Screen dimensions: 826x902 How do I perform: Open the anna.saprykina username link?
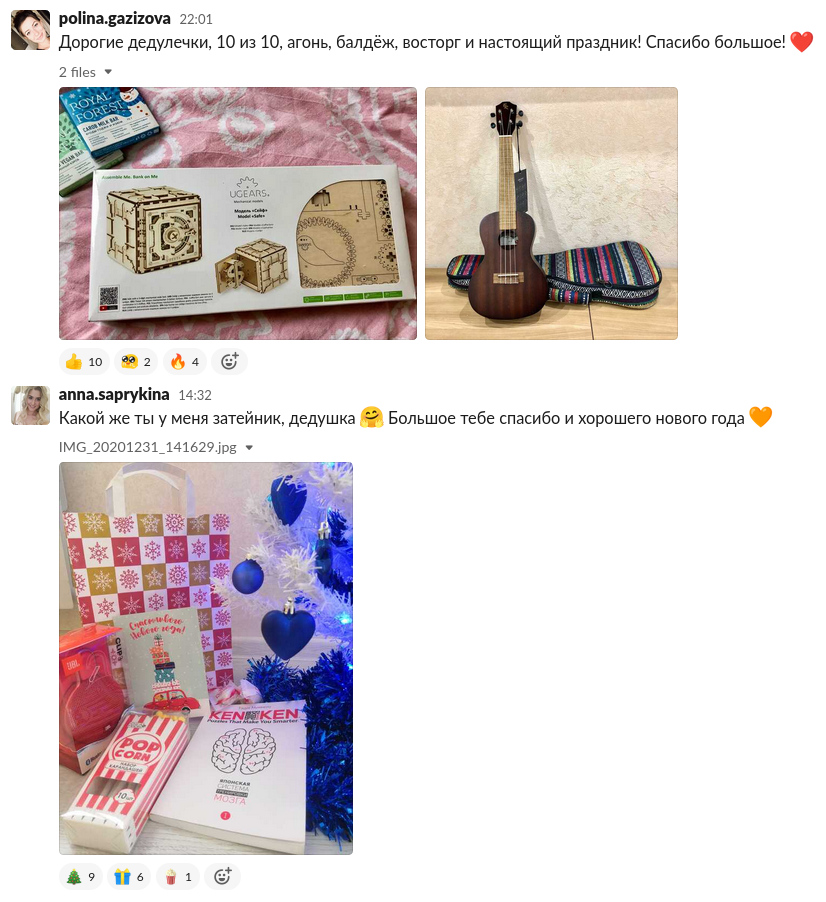(x=114, y=394)
